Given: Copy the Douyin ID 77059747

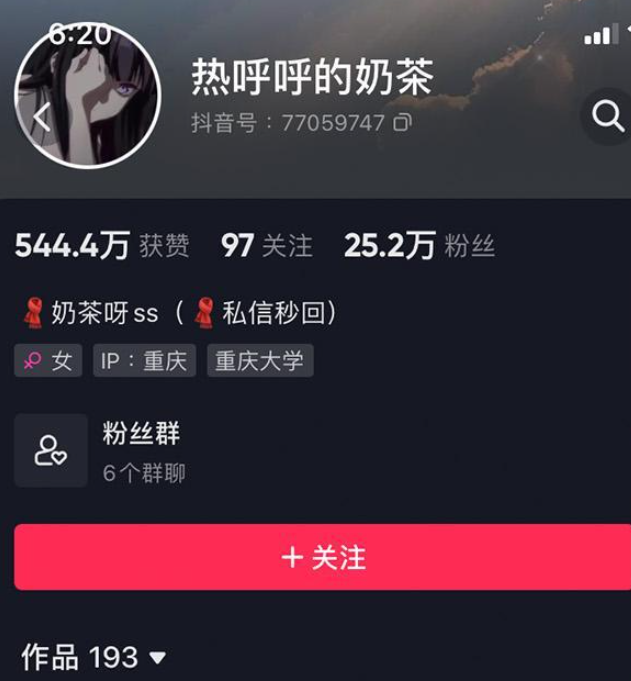Looking at the screenshot, I should (x=403, y=124).
